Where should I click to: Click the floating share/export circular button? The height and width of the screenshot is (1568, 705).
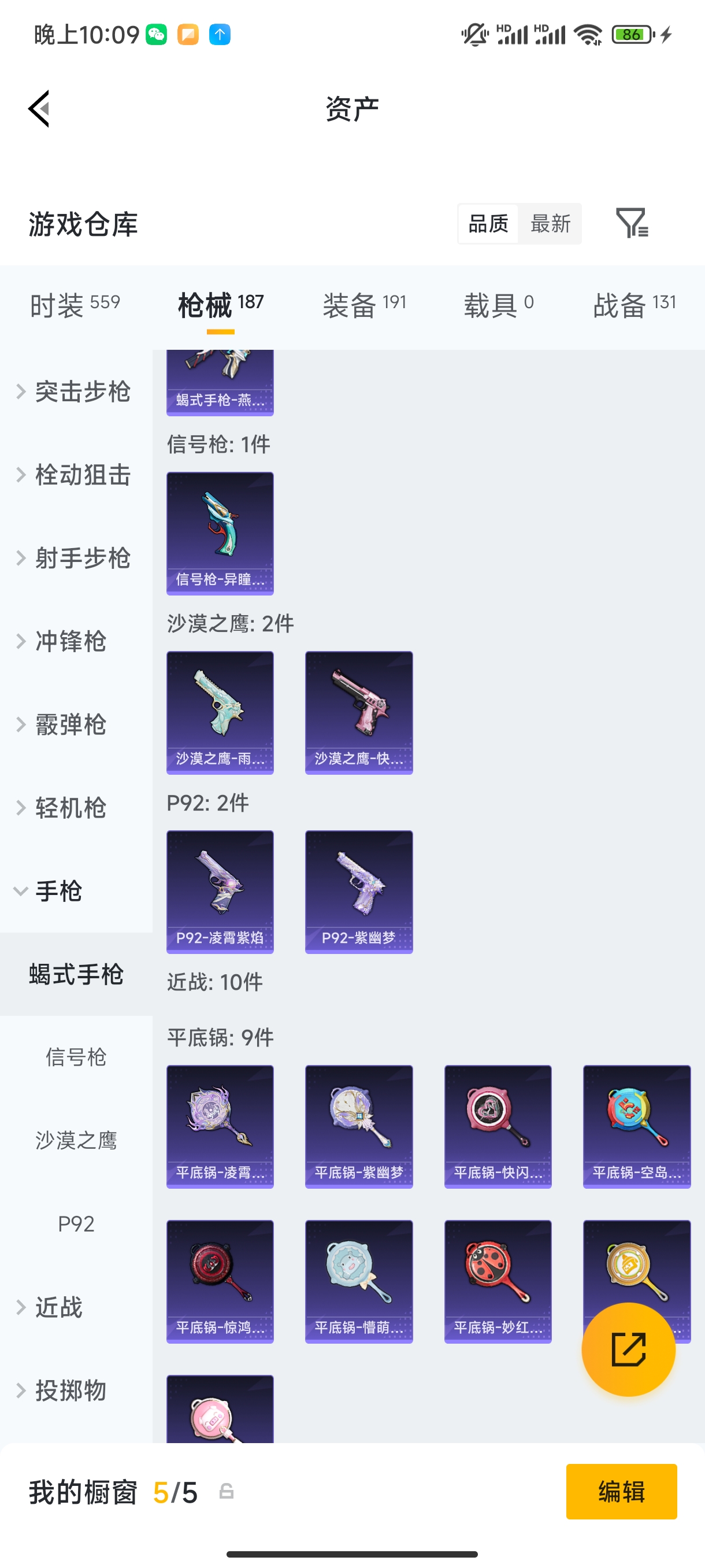[628, 1350]
